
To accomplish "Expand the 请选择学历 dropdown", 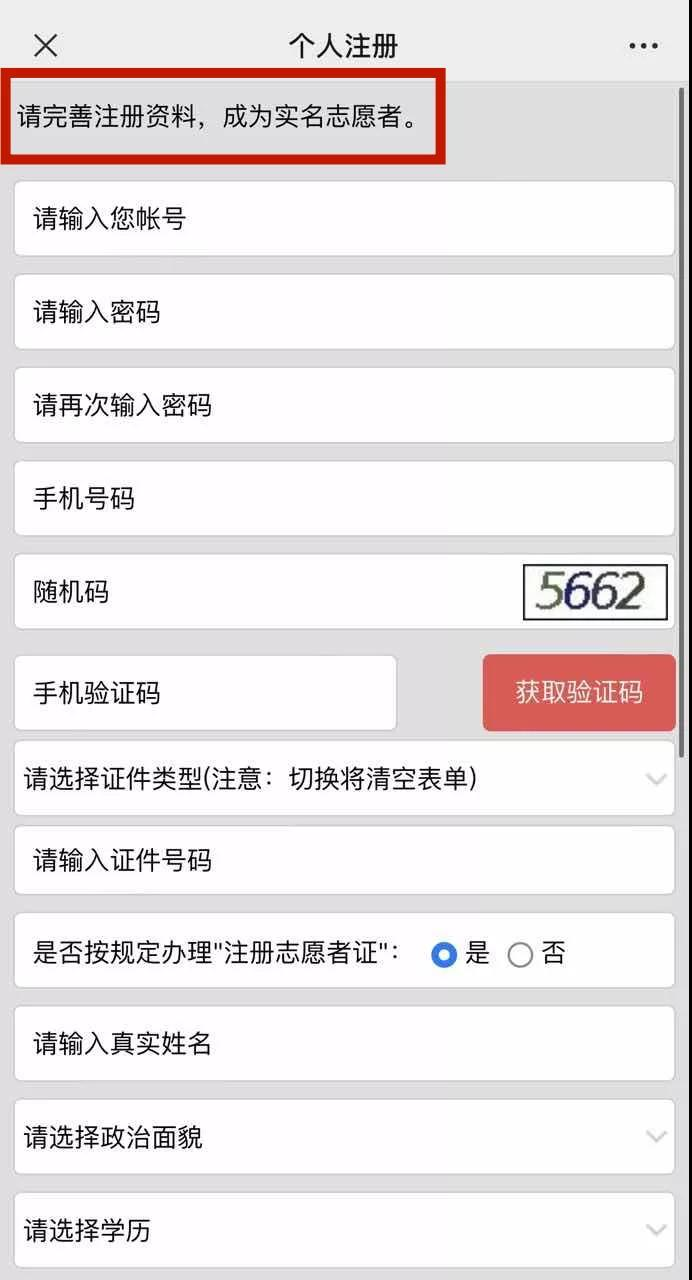I will coord(344,1230).
